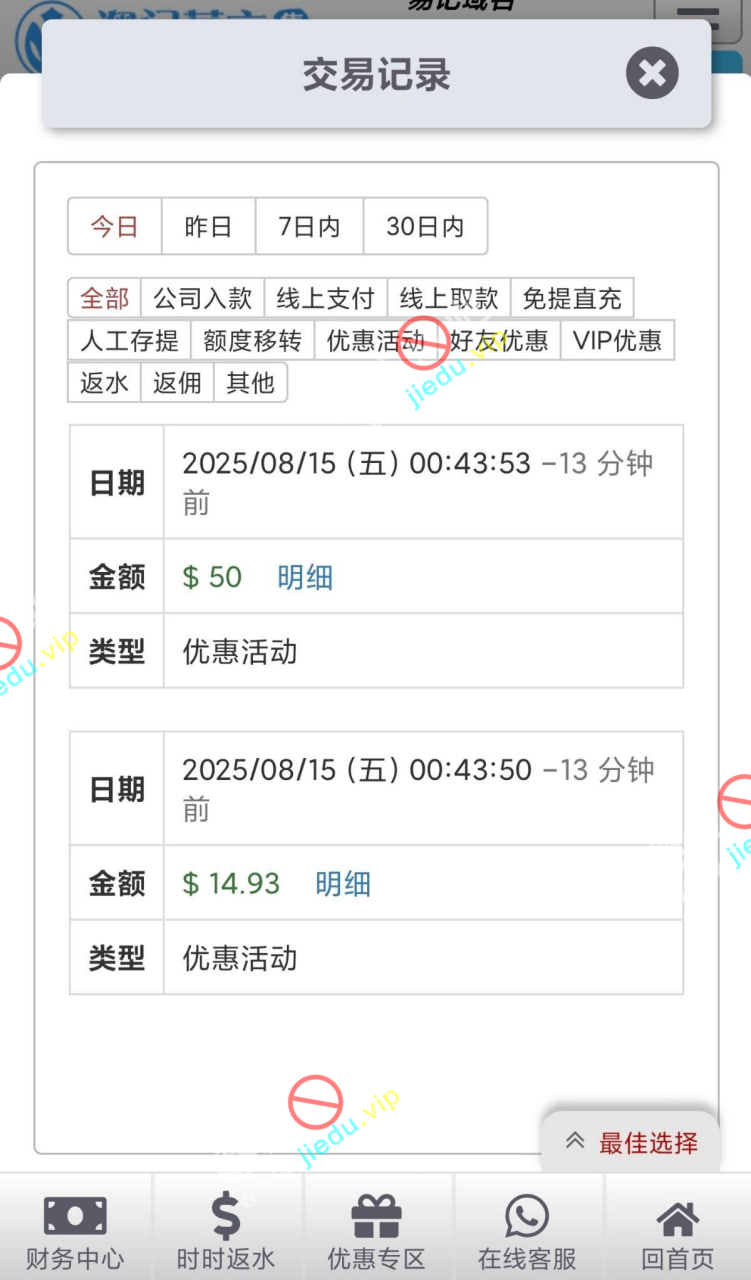Select the 昨日 date filter

208,226
